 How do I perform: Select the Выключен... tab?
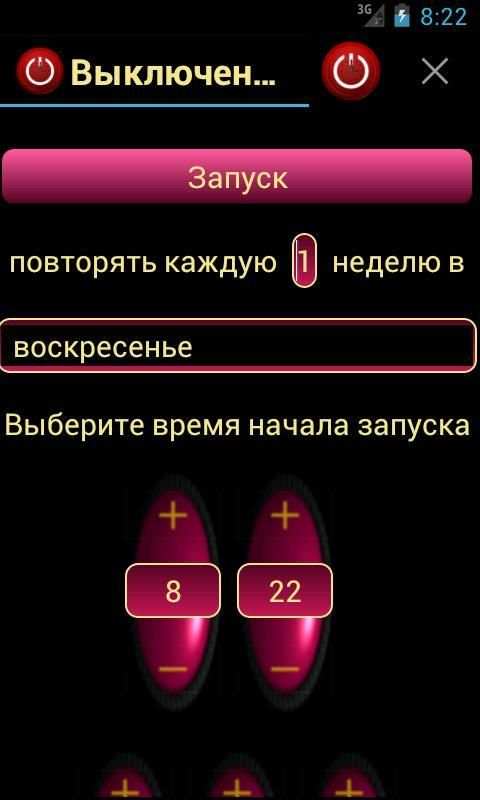pyautogui.click(x=154, y=72)
